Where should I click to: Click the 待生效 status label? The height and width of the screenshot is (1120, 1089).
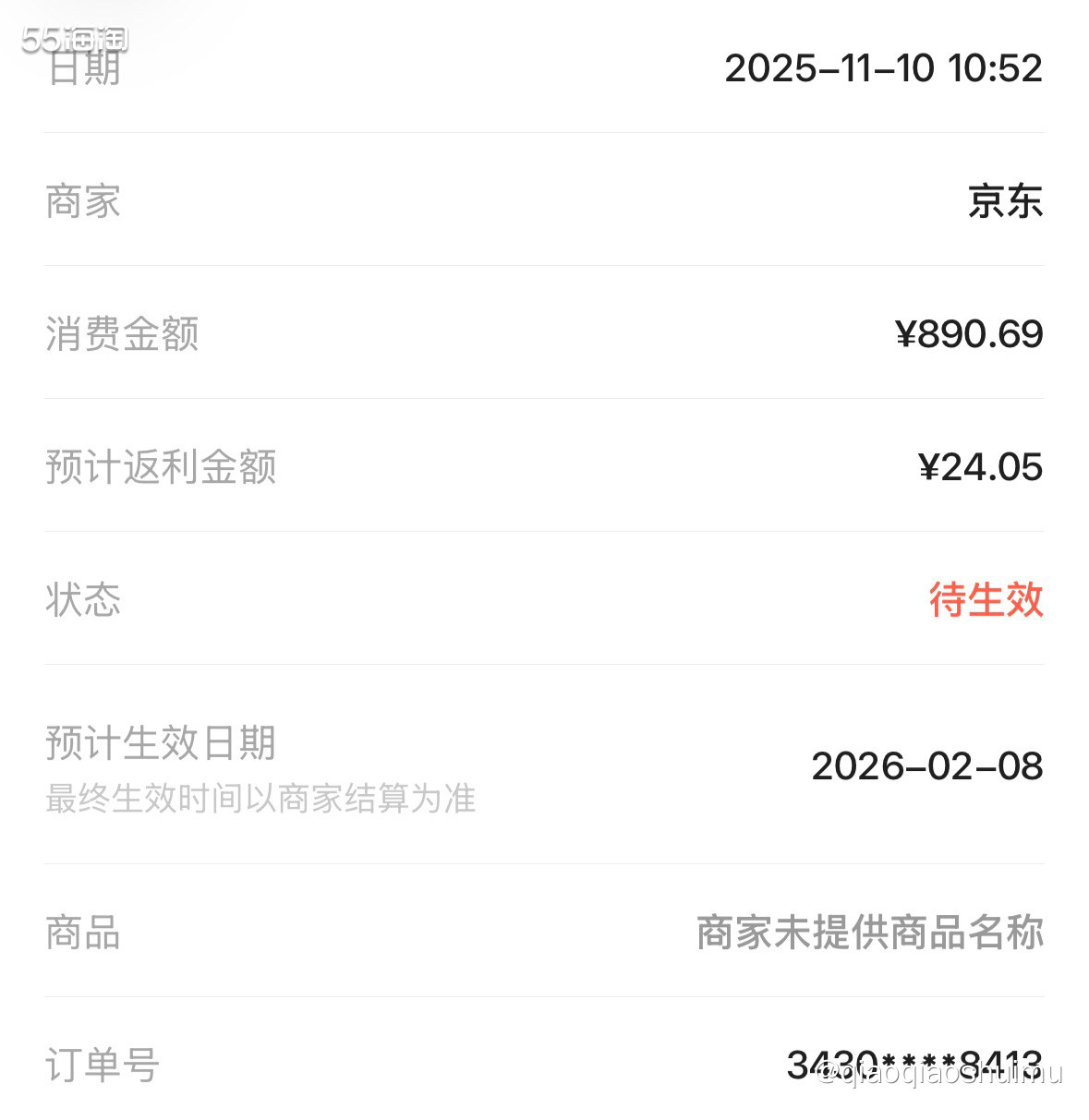tap(986, 600)
